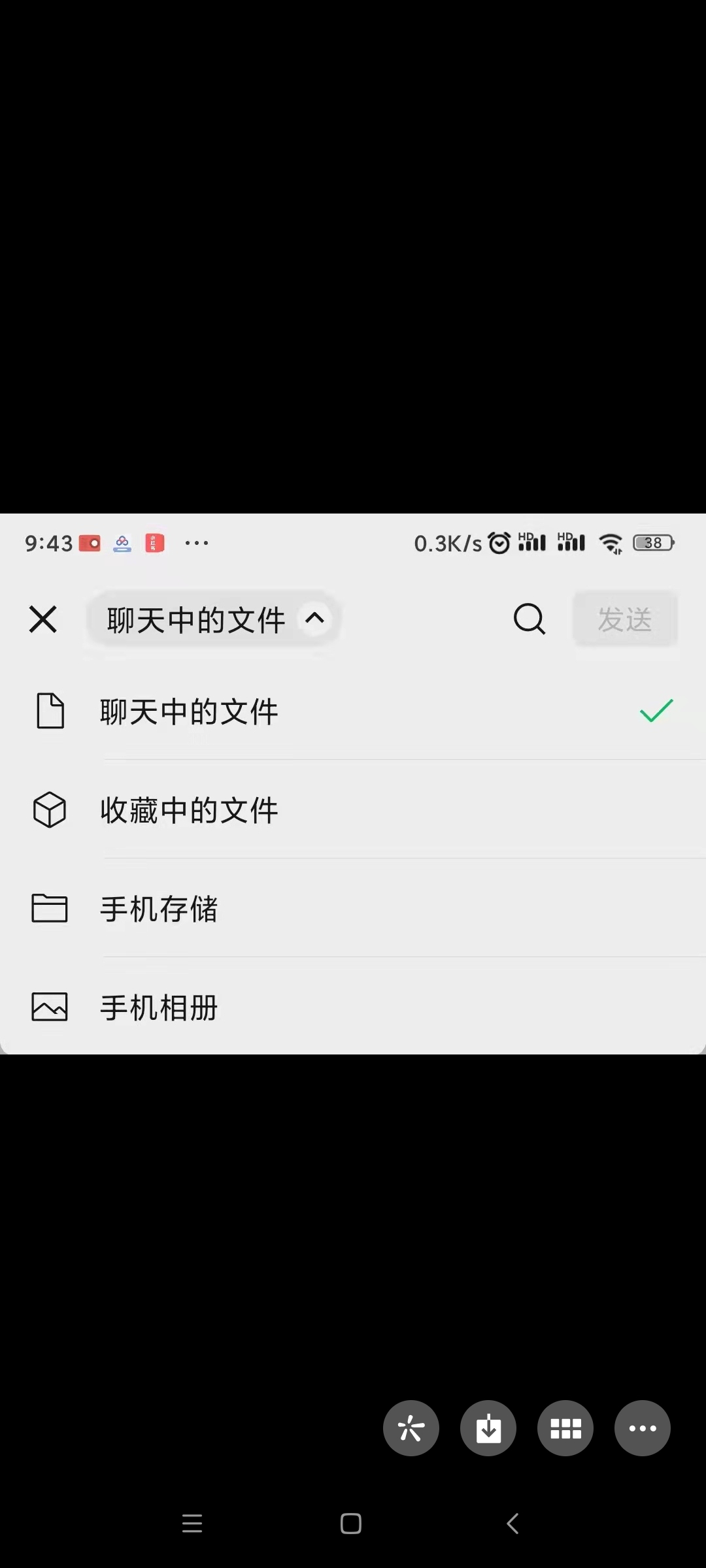Choose 收藏中的文件 as the source
706x1568 pixels.
pyautogui.click(x=353, y=809)
